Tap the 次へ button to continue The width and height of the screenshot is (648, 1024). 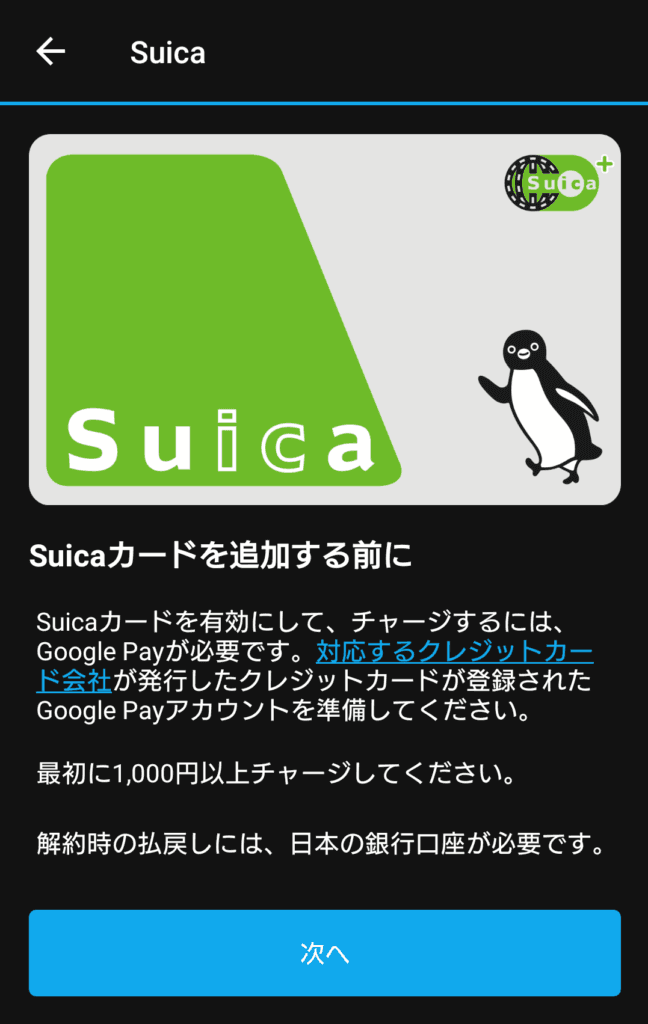(x=324, y=953)
